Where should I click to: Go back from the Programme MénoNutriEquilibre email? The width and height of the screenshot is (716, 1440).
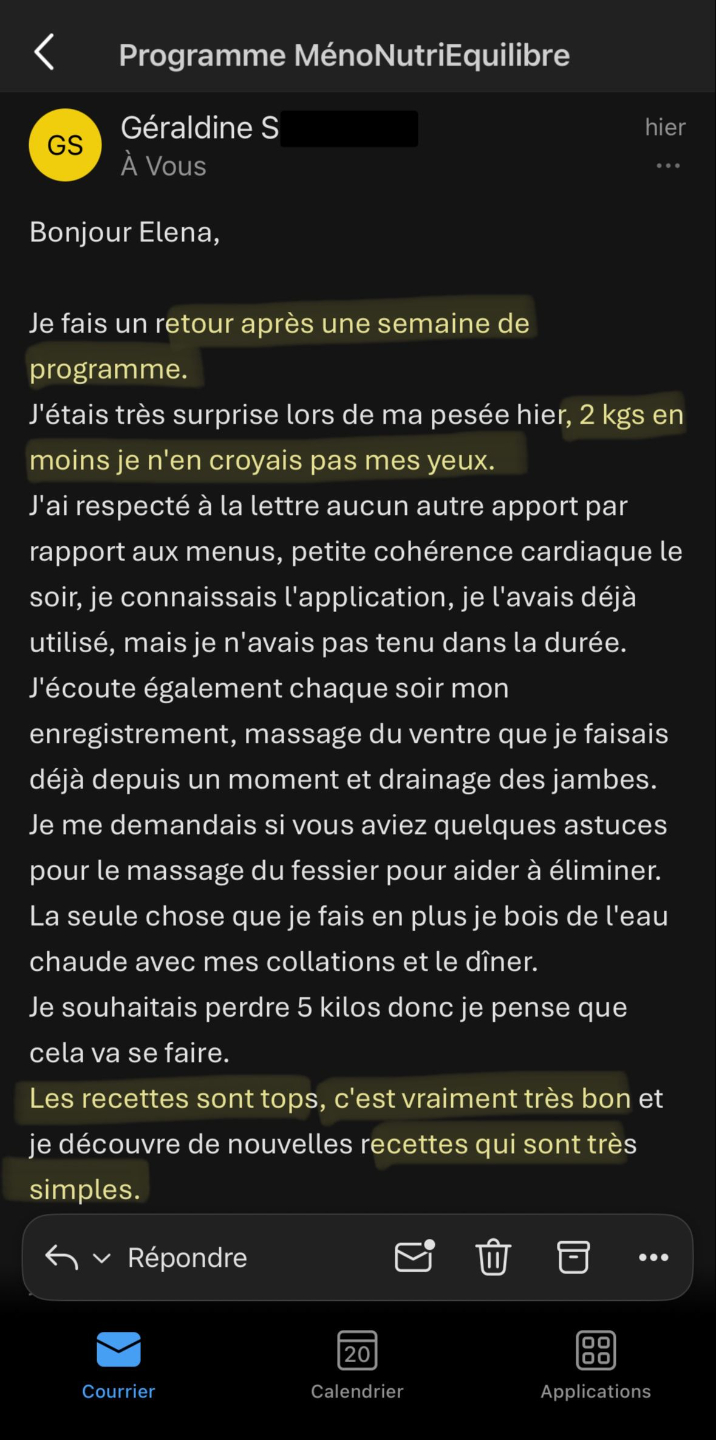[44, 53]
